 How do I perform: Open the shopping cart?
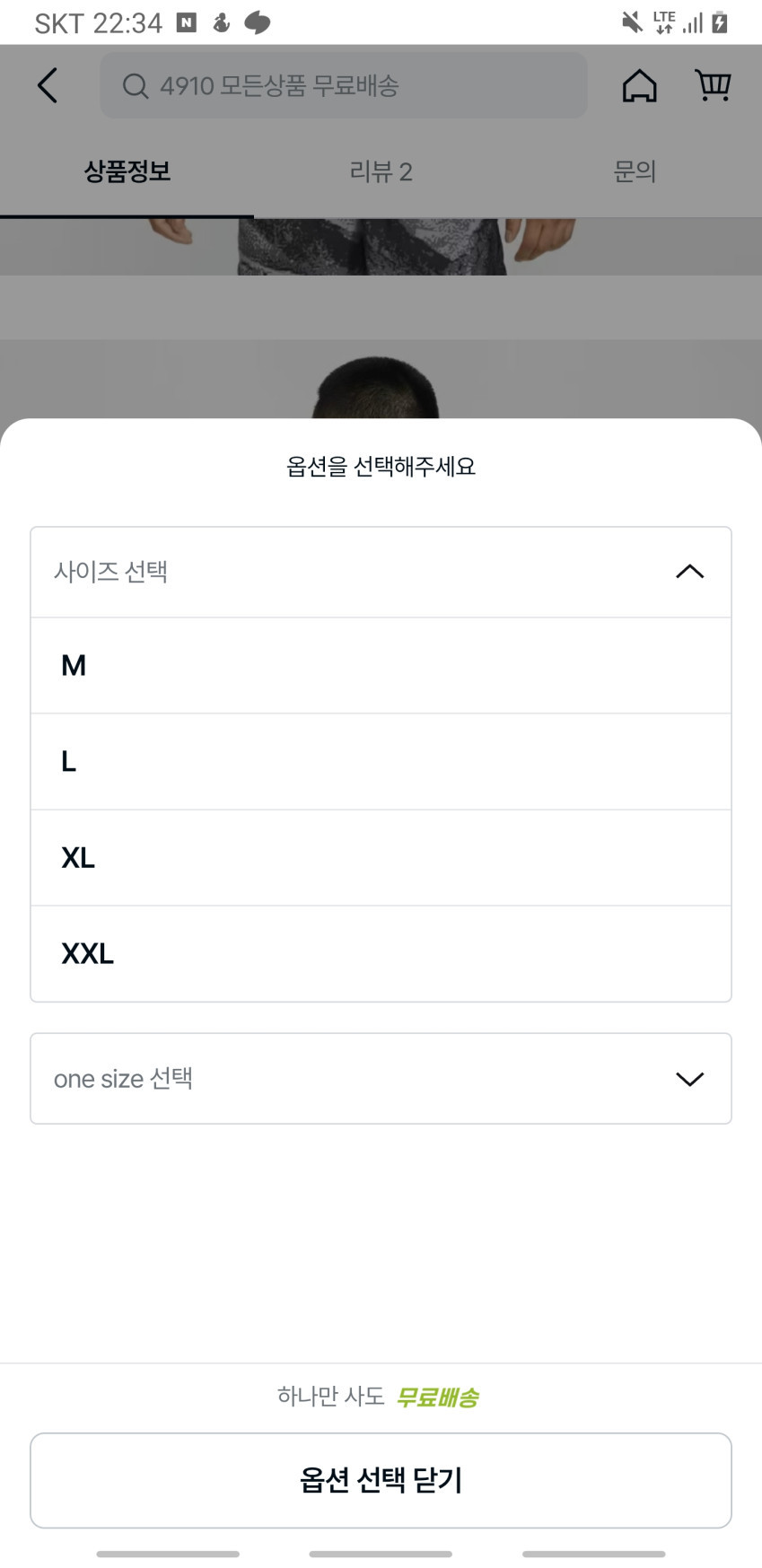(713, 86)
